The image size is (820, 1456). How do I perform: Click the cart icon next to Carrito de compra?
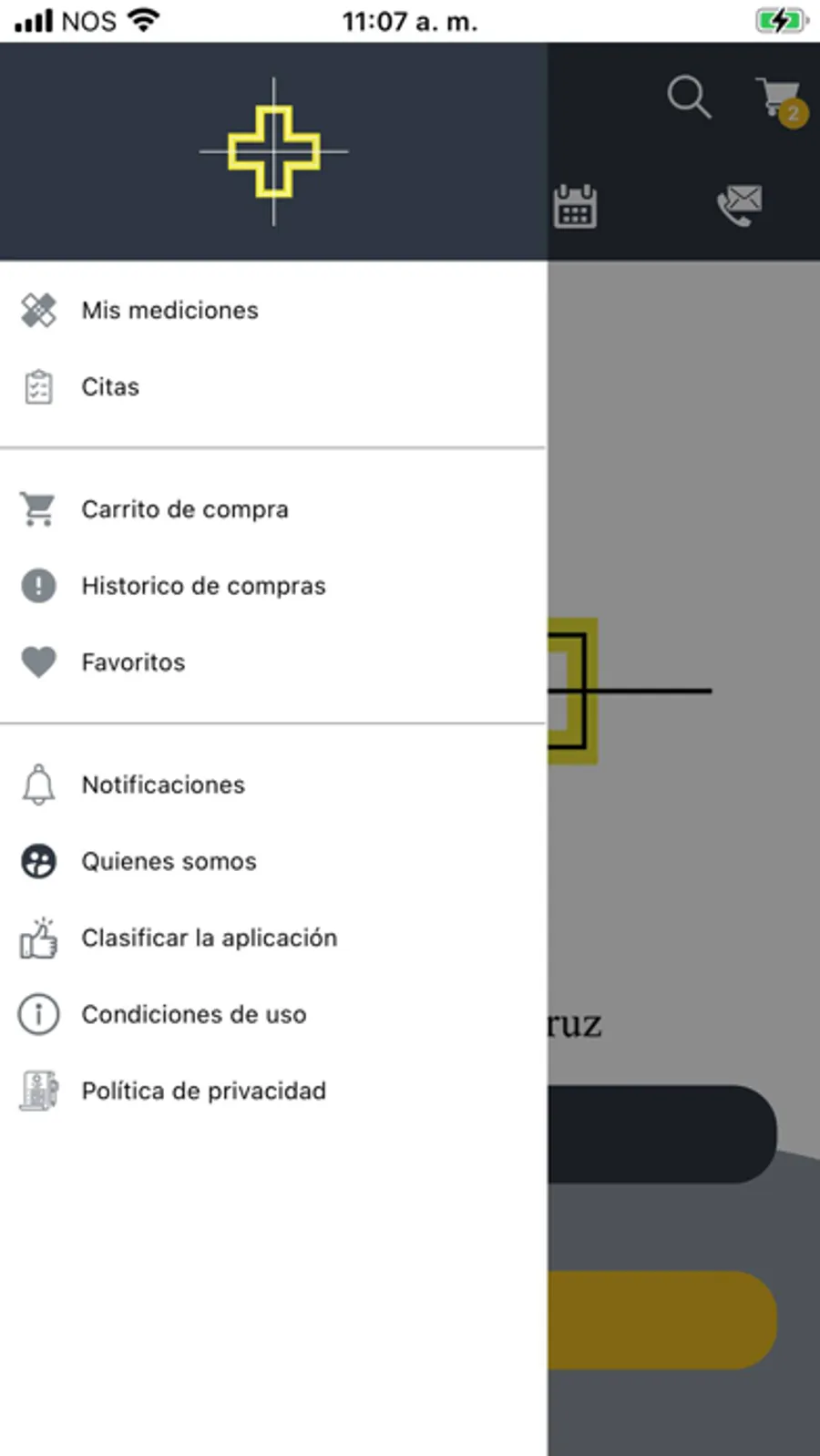tap(38, 508)
